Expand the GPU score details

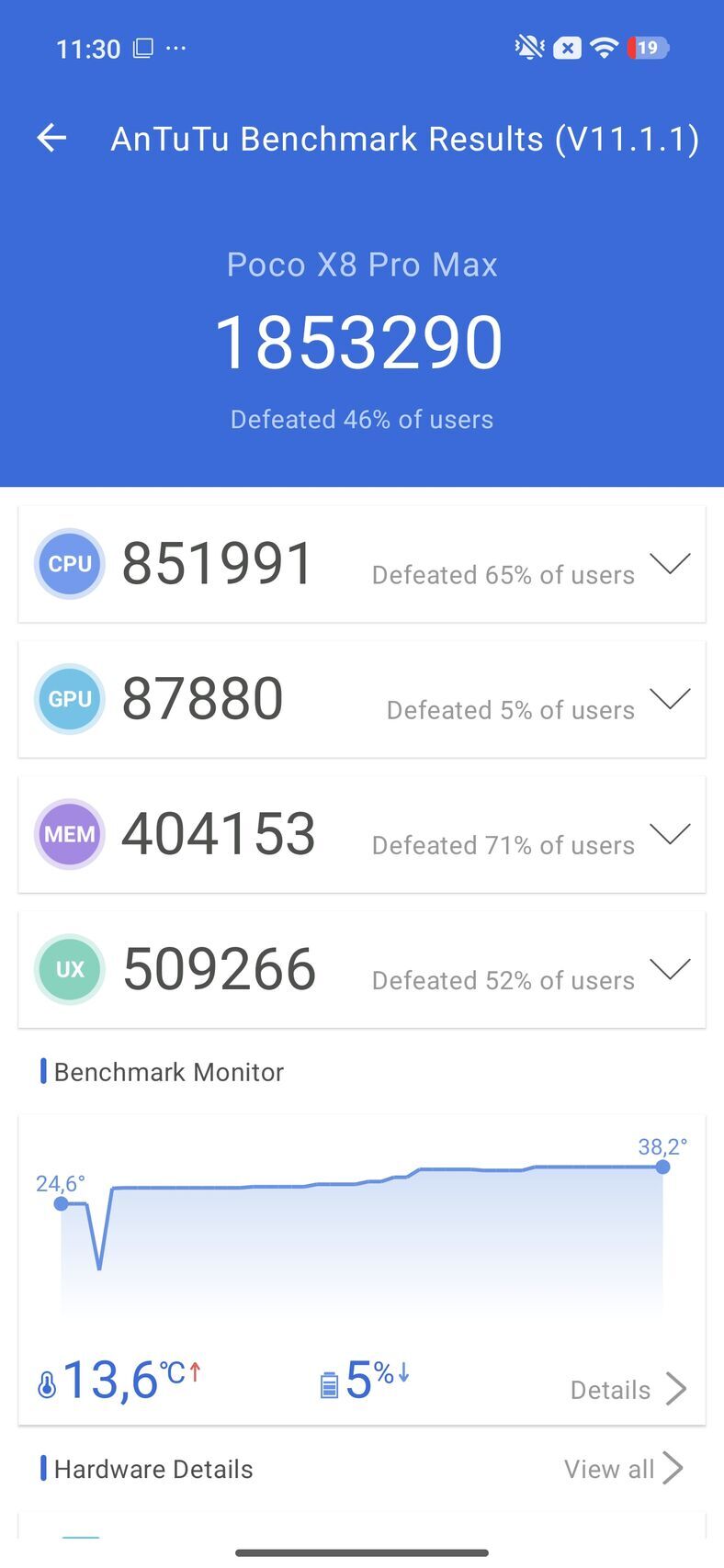670,699
